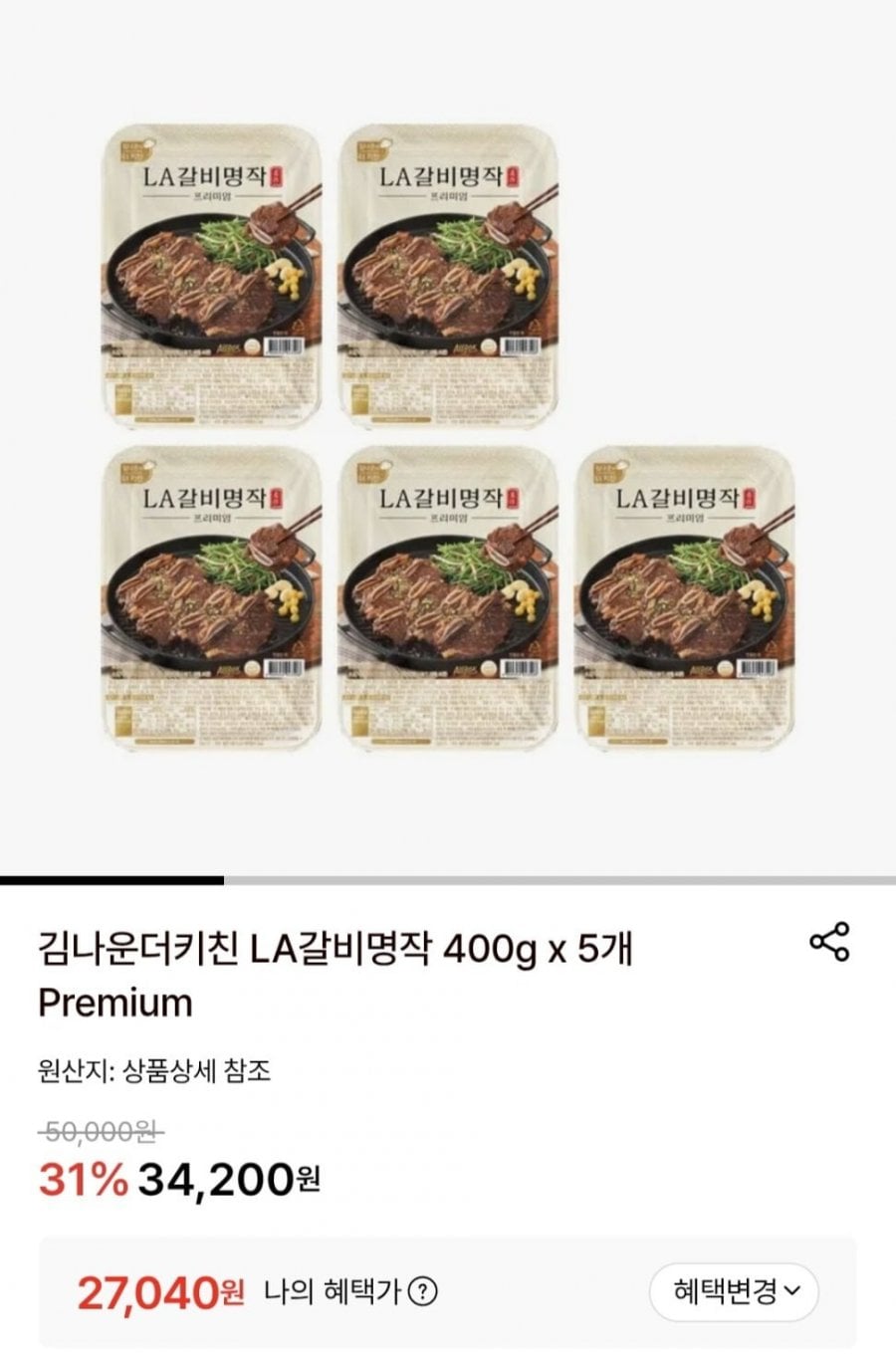896x1357 pixels.
Task: Show info about 나의 혜택가
Action: [x=423, y=1292]
